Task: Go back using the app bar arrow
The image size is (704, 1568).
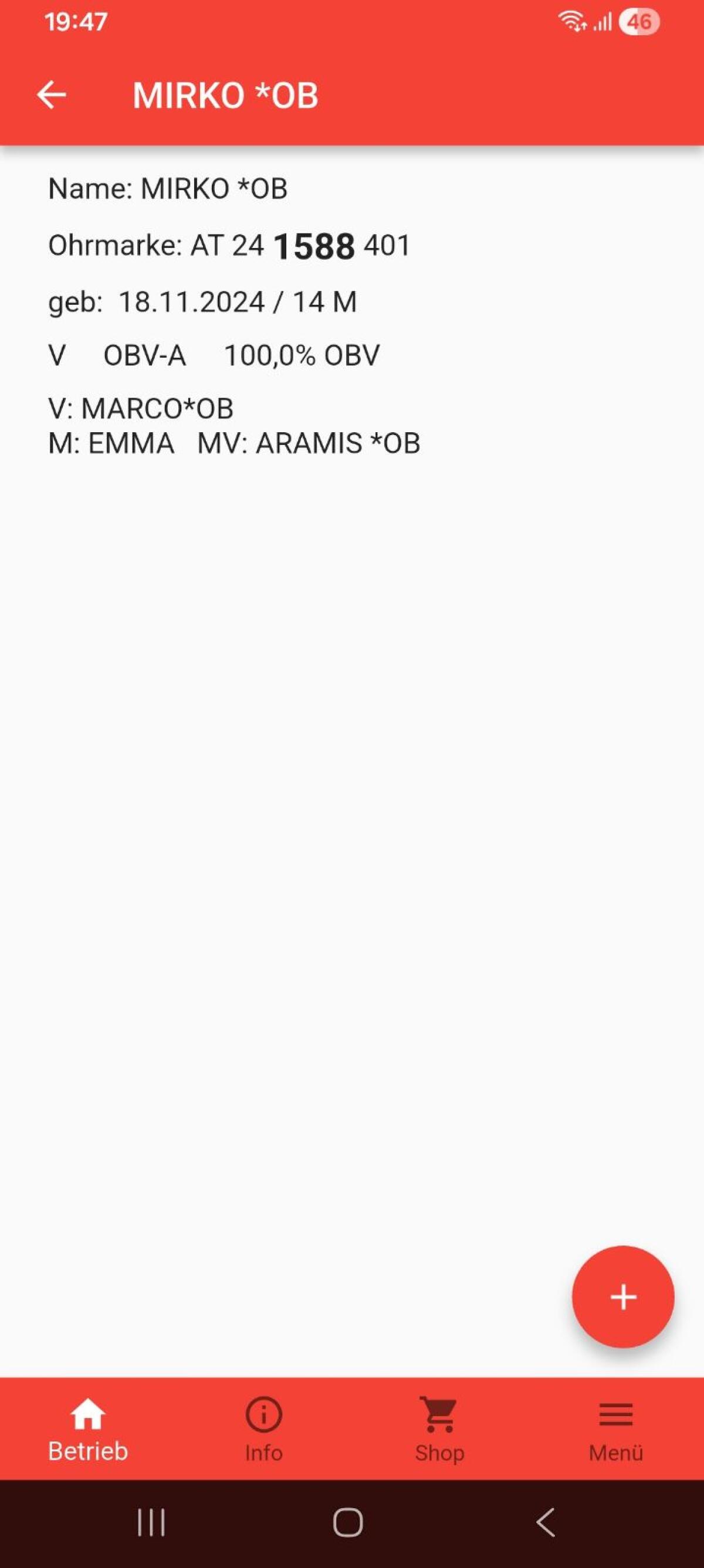Action: [51, 95]
